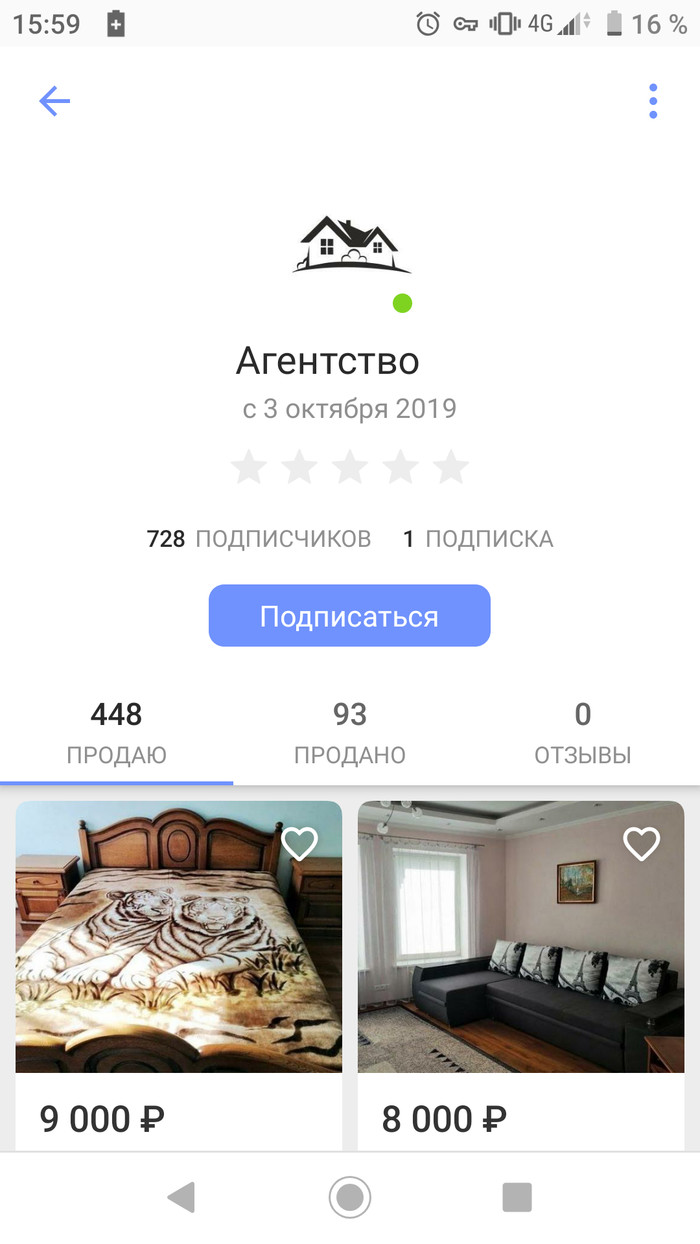Tap the system home button
Viewport: 700px width, 1244px height.
point(349,1197)
